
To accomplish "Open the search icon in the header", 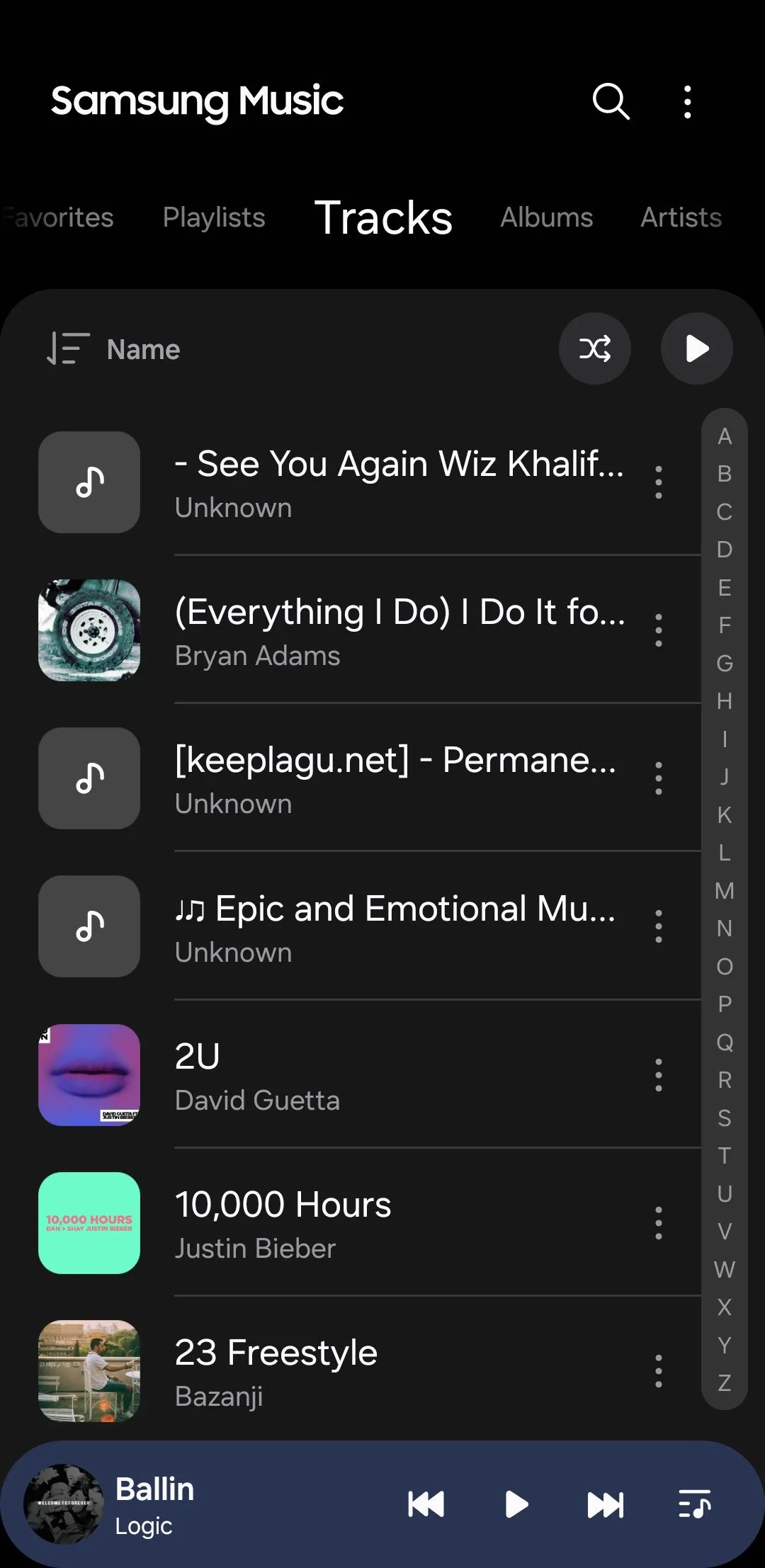I will (x=611, y=102).
